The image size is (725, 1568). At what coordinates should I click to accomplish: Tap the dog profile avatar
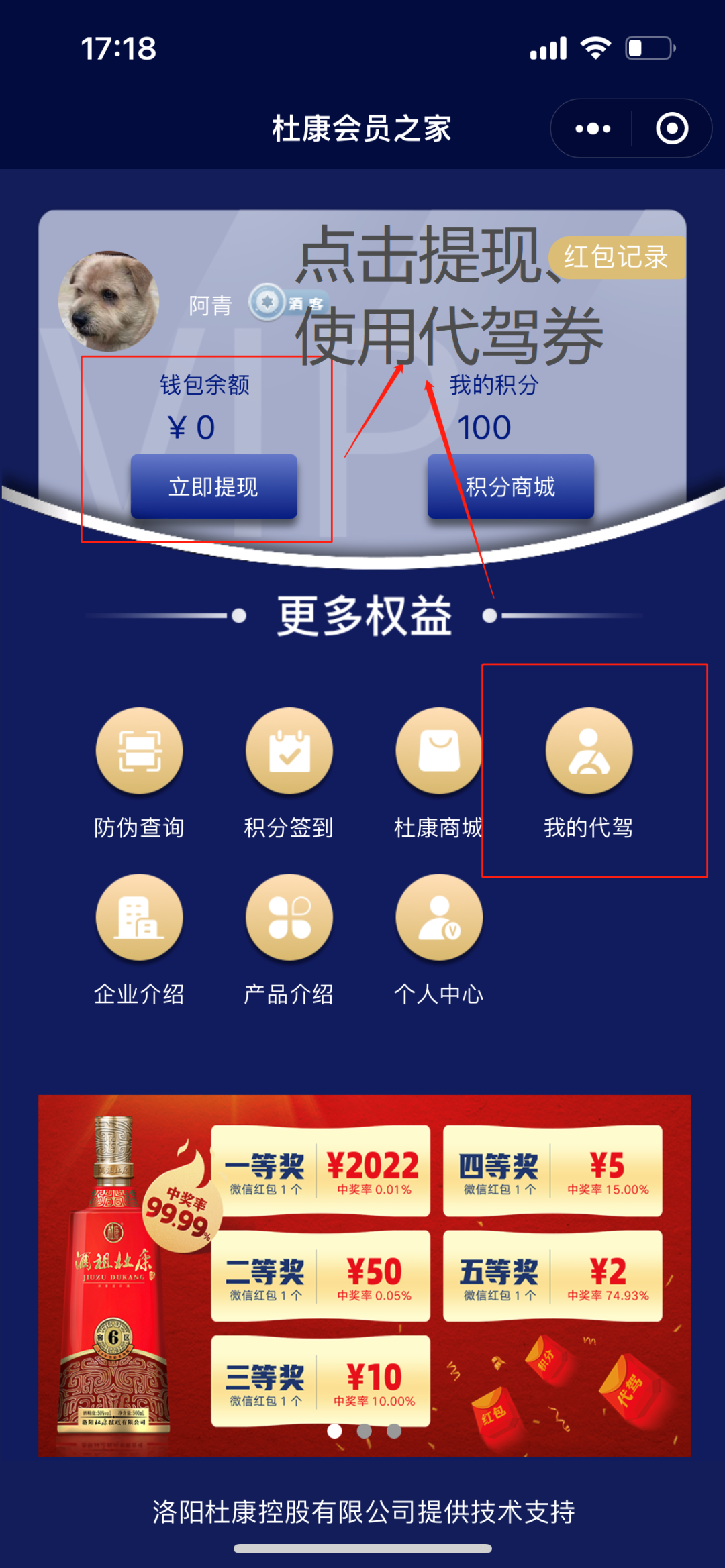click(109, 301)
